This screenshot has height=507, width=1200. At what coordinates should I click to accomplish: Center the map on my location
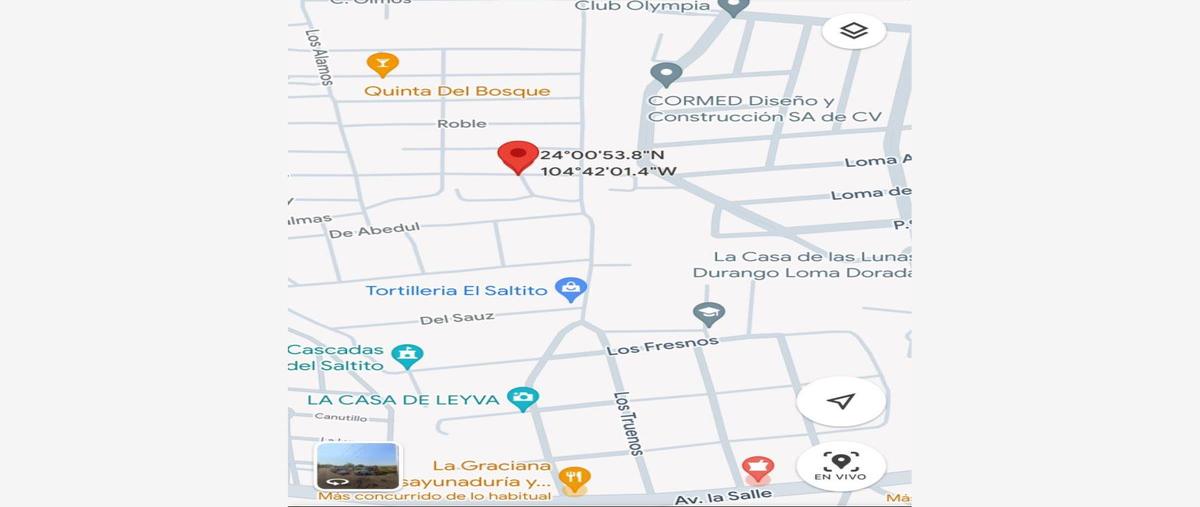pos(841,401)
